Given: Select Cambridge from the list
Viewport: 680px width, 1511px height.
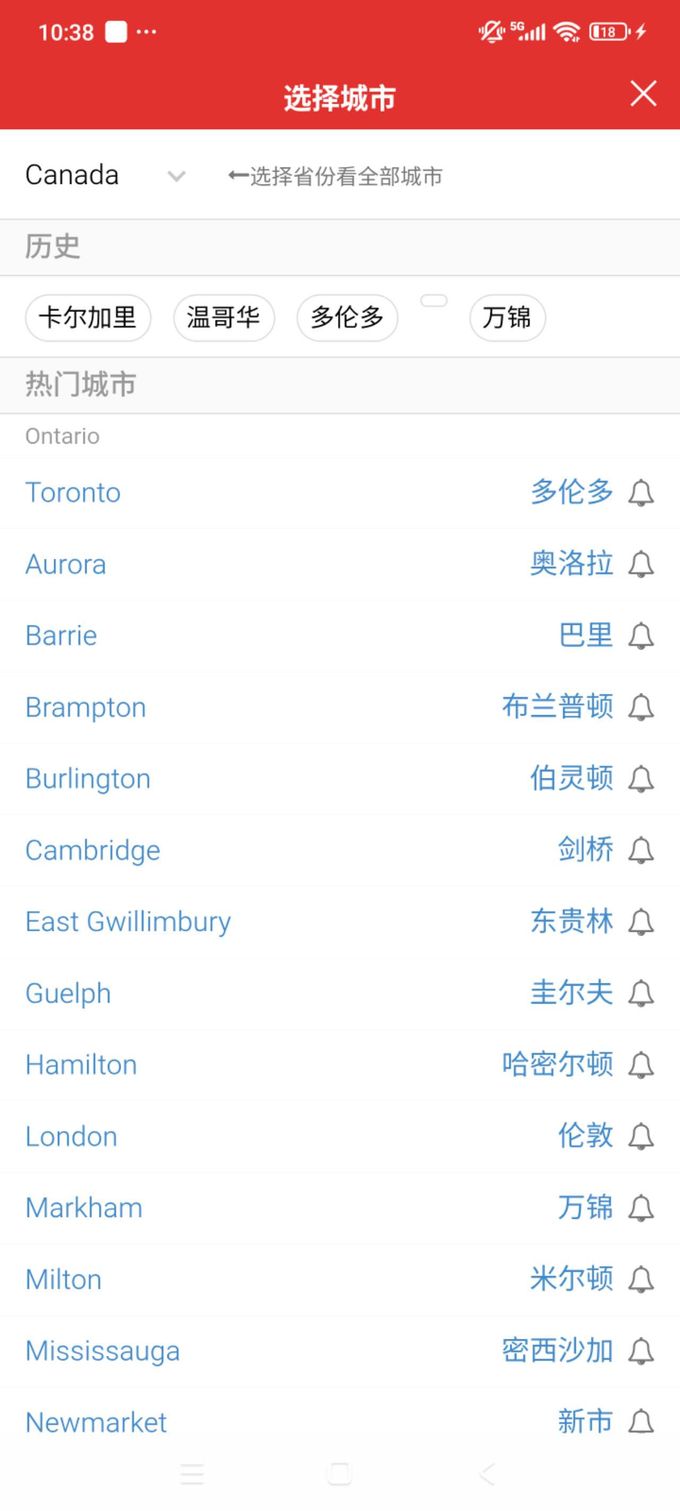Looking at the screenshot, I should (x=93, y=851).
